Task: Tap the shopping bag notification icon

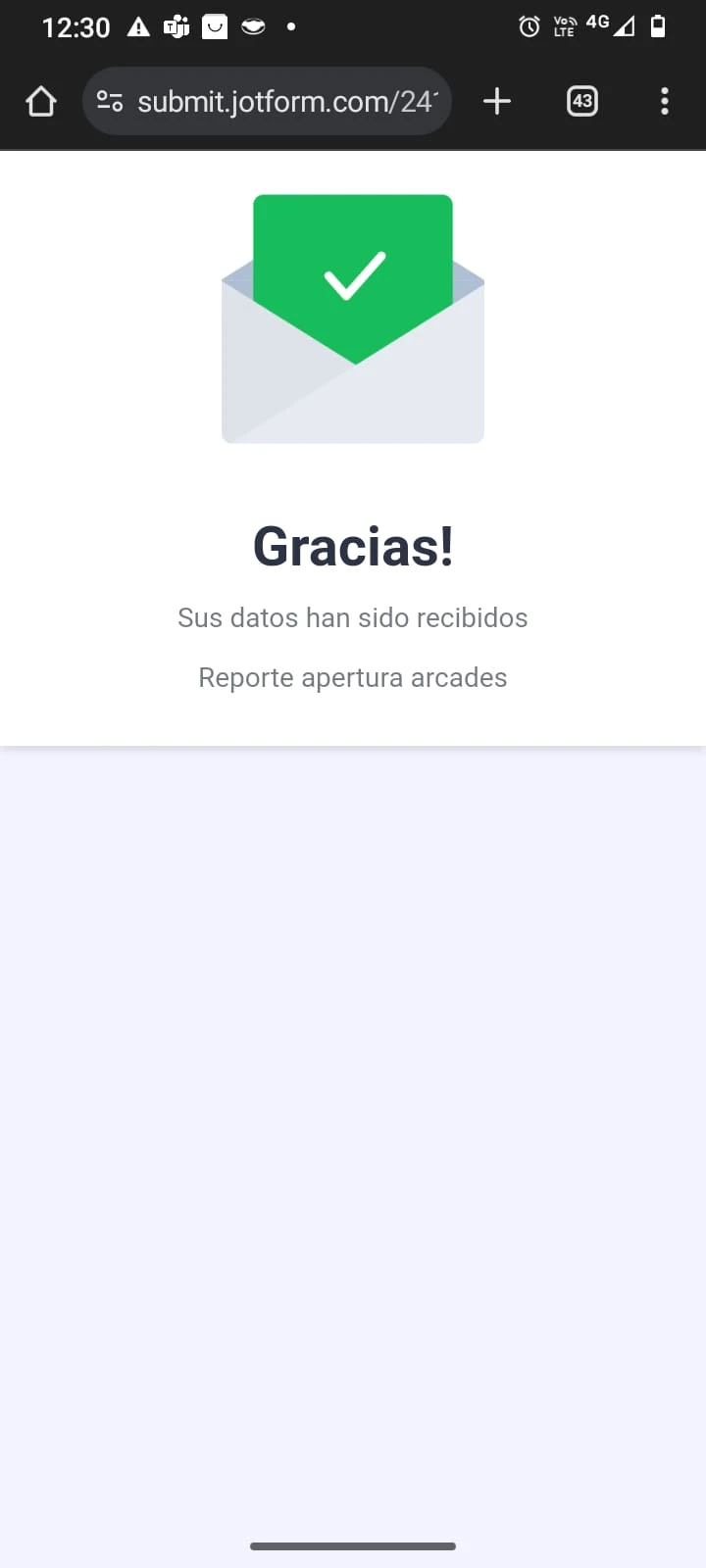Action: (x=215, y=26)
